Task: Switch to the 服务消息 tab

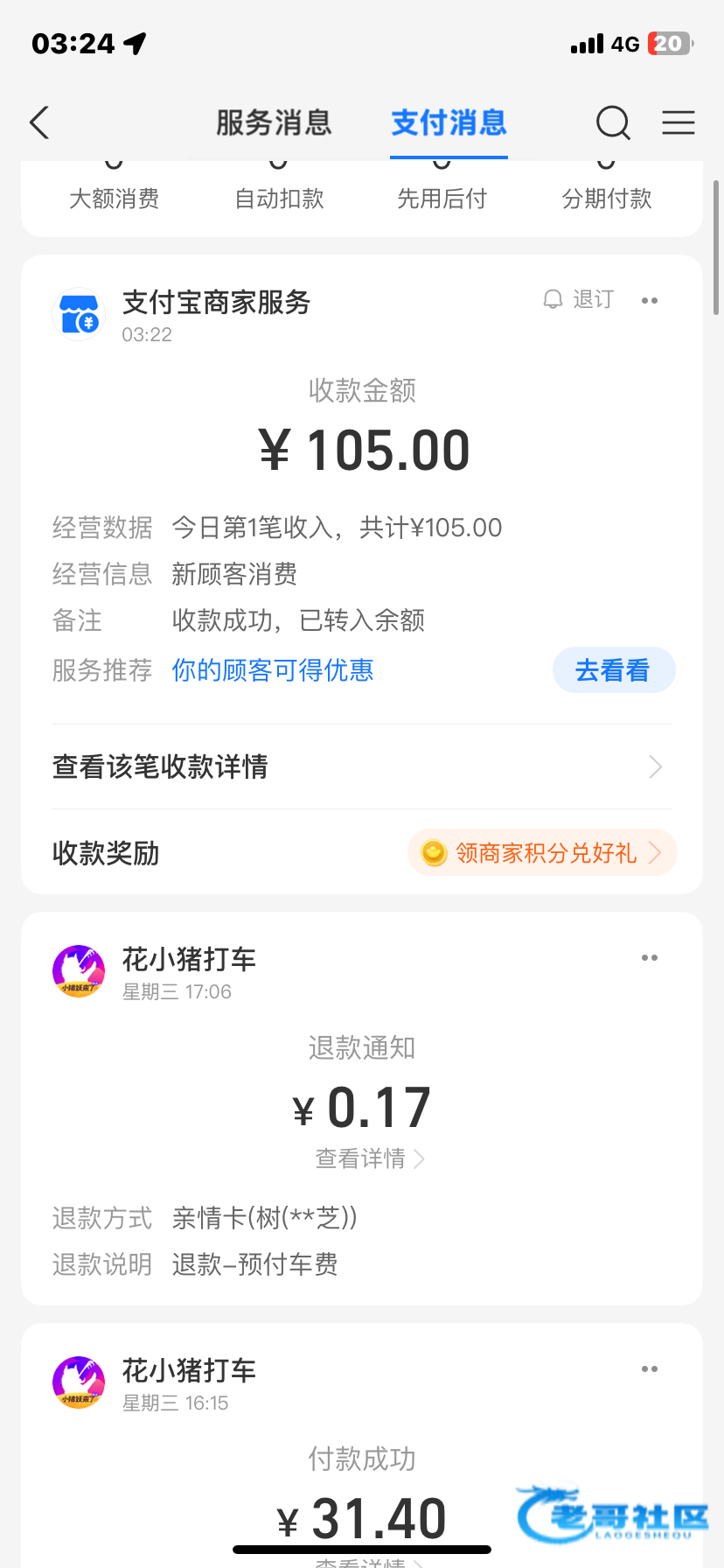Action: pos(274,123)
